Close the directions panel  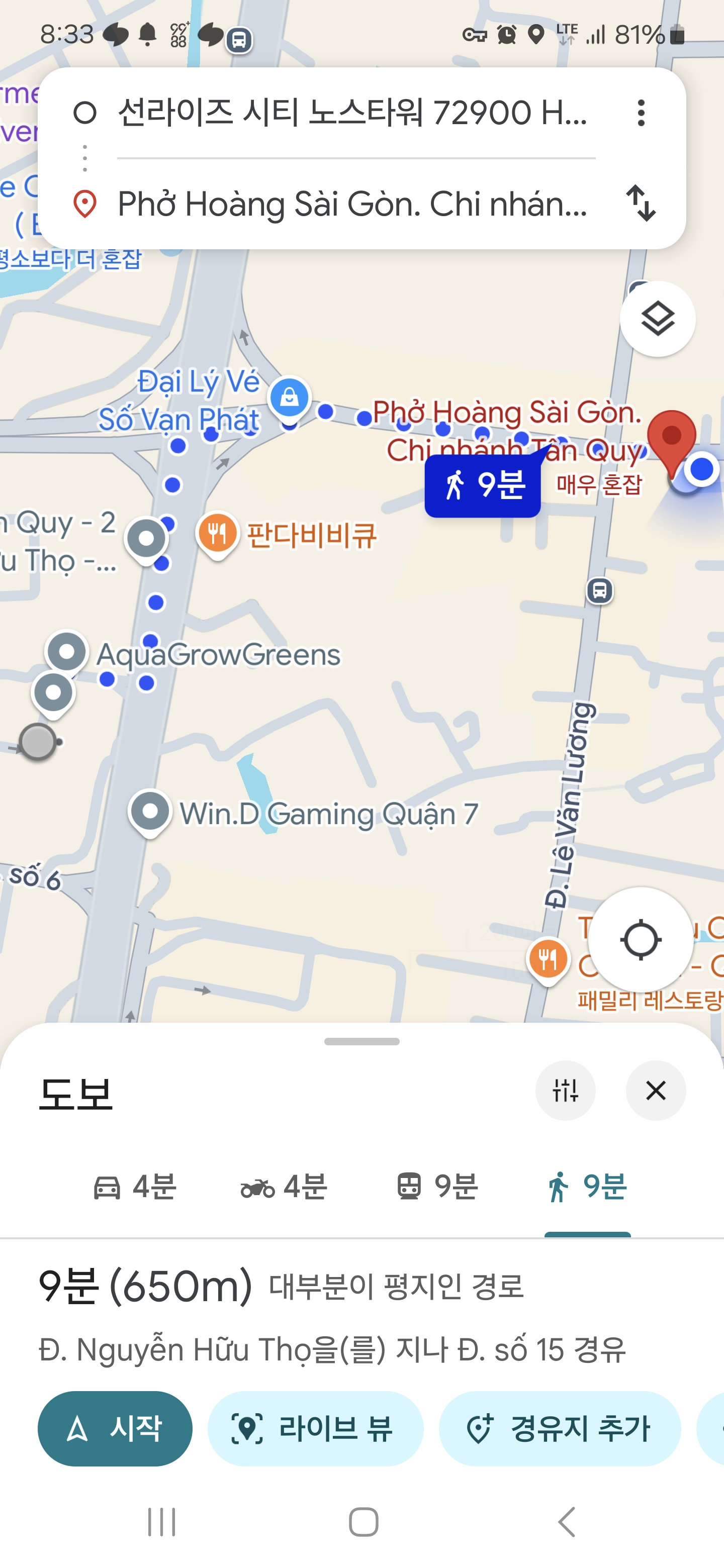pyautogui.click(x=655, y=1090)
